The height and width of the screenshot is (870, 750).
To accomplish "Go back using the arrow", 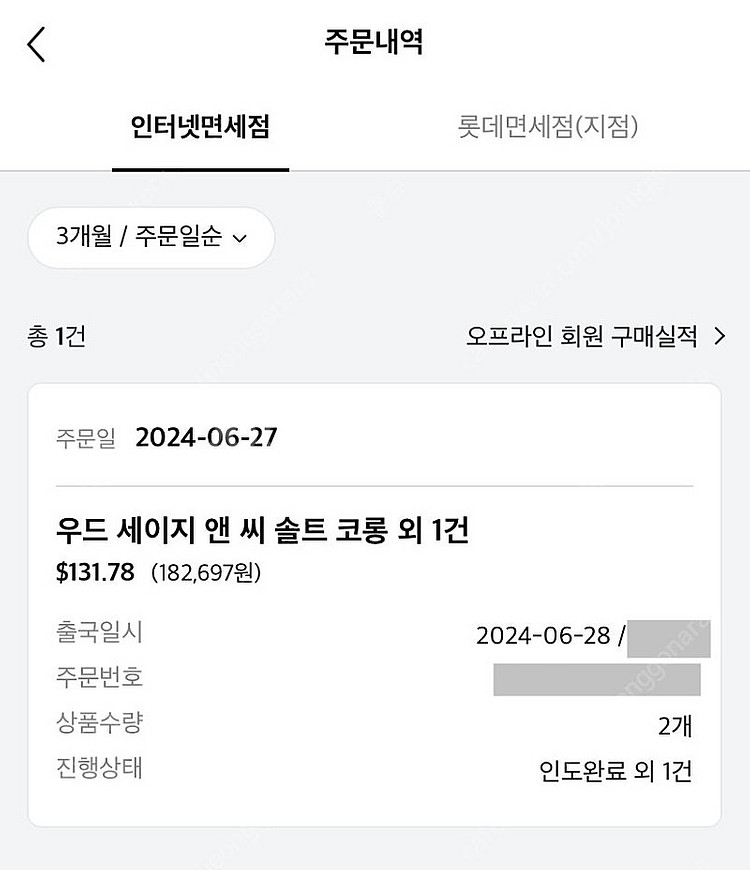I will pyautogui.click(x=37, y=44).
